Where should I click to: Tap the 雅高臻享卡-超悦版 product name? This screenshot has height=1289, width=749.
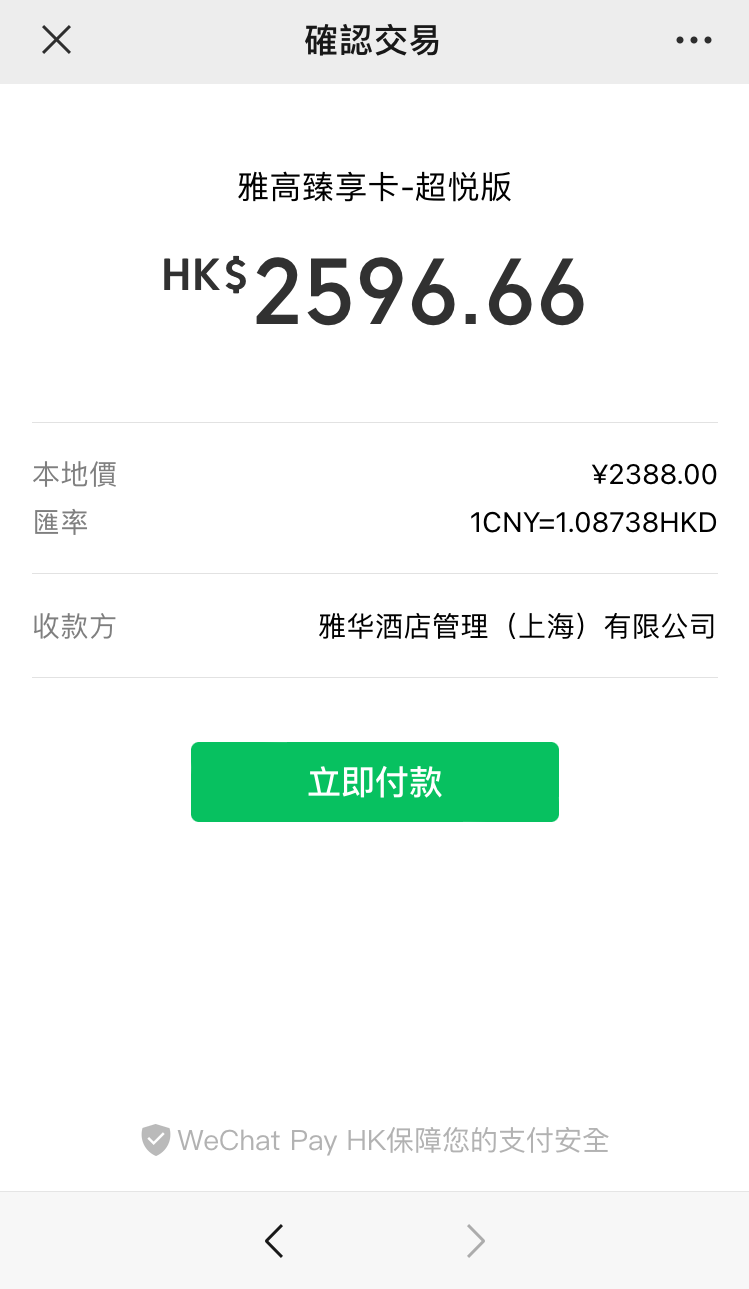374,188
